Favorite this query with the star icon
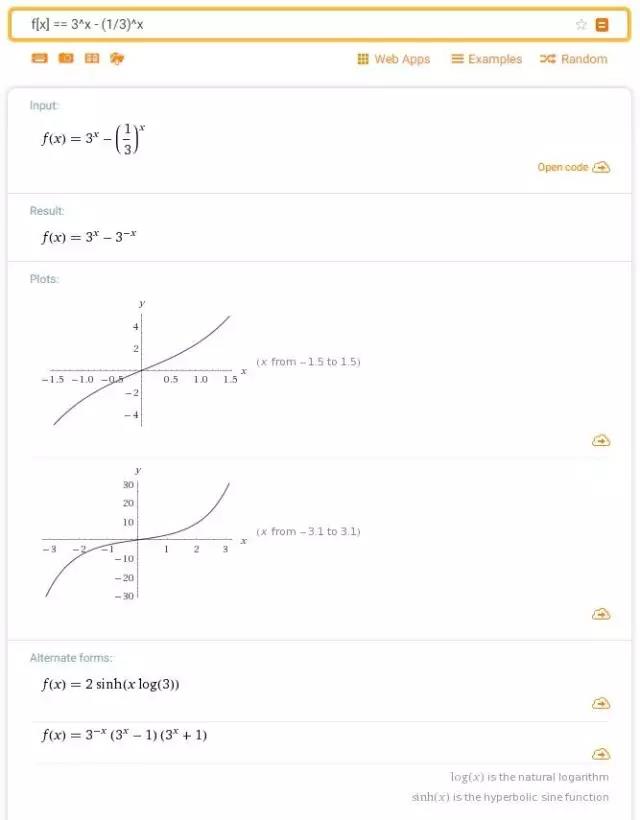This screenshot has height=820, width=640. point(581,25)
